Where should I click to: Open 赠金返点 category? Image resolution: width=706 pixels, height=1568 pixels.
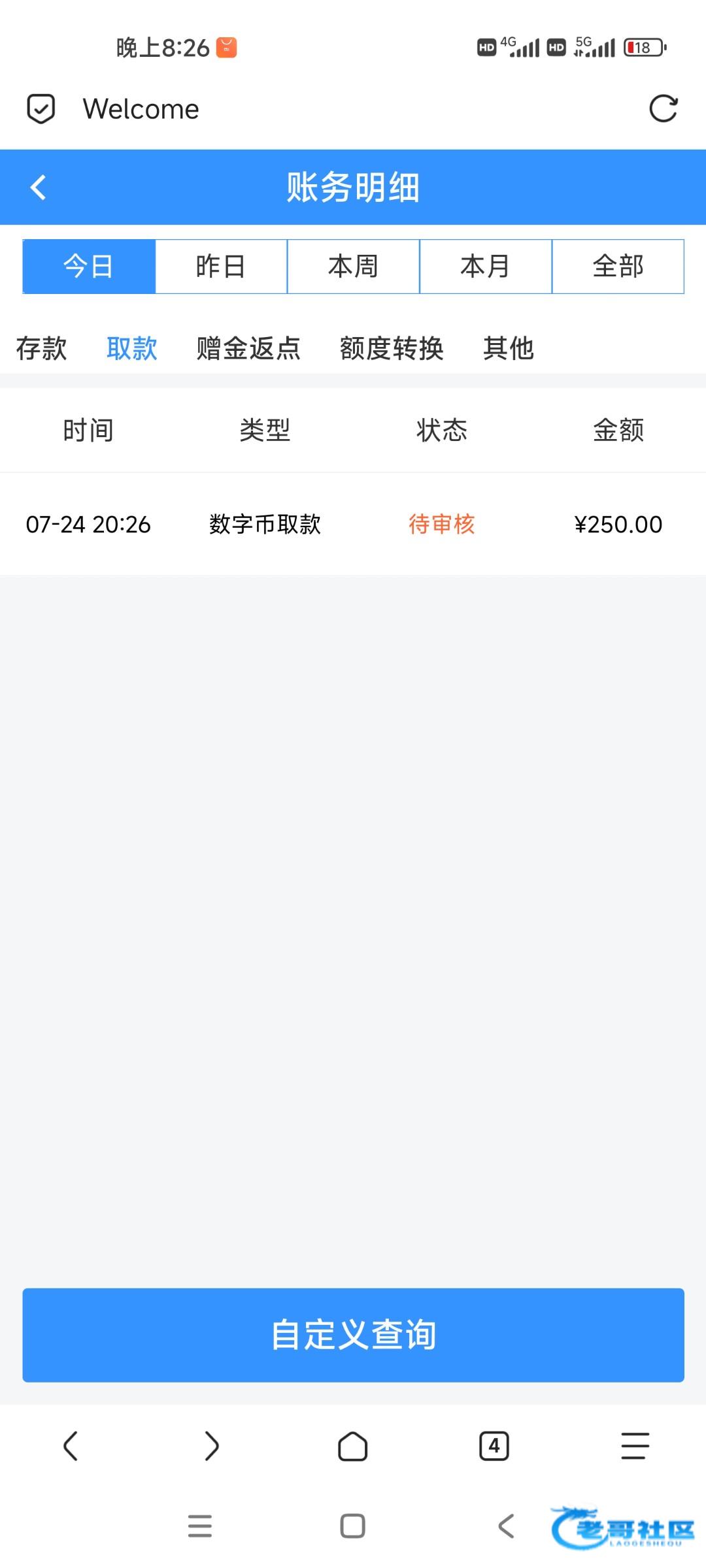tap(248, 348)
